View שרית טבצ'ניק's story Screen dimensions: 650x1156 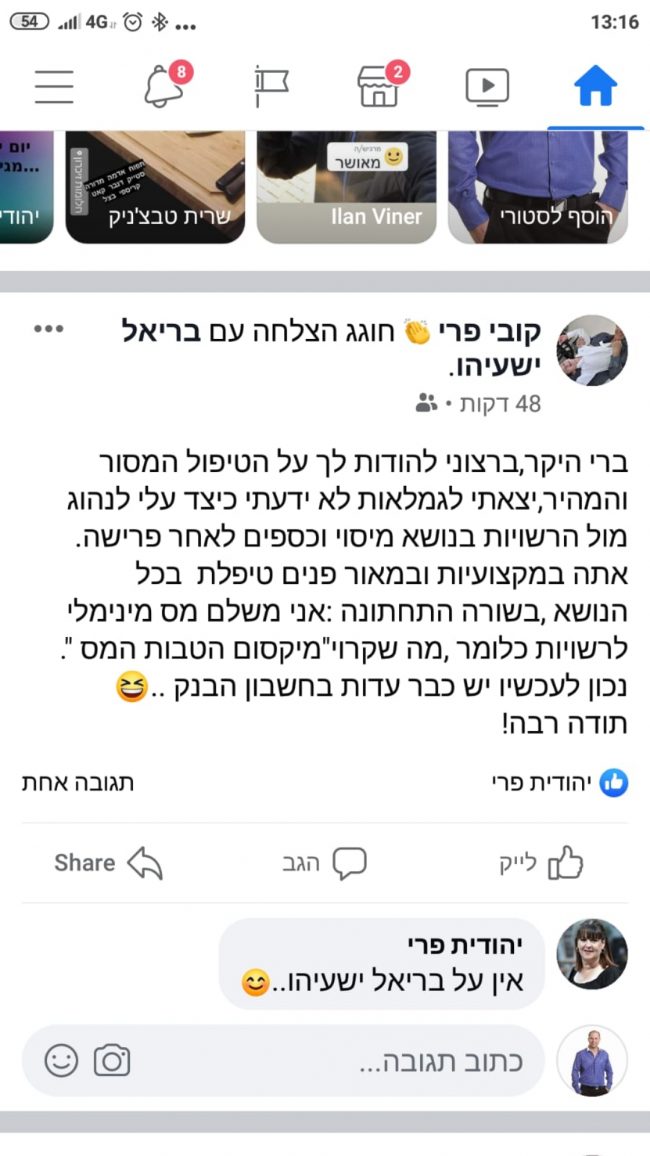pyautogui.click(x=155, y=187)
